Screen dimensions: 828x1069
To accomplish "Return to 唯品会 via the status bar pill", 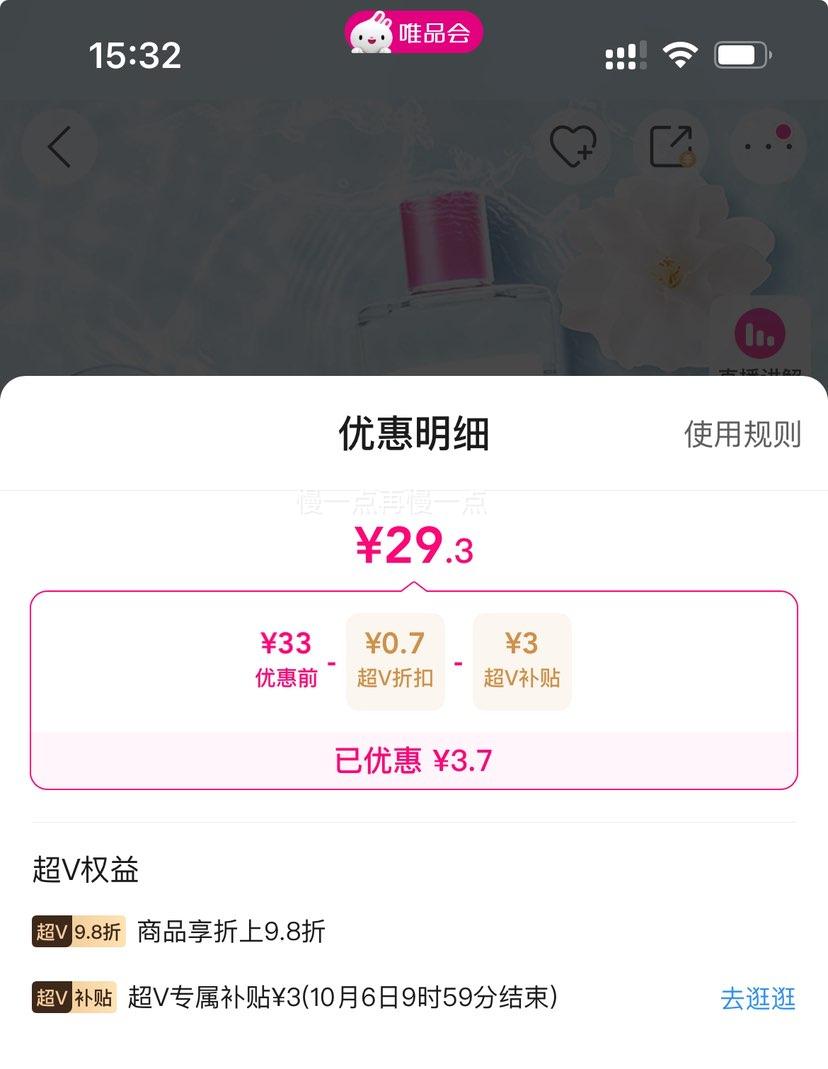I will pos(414,34).
